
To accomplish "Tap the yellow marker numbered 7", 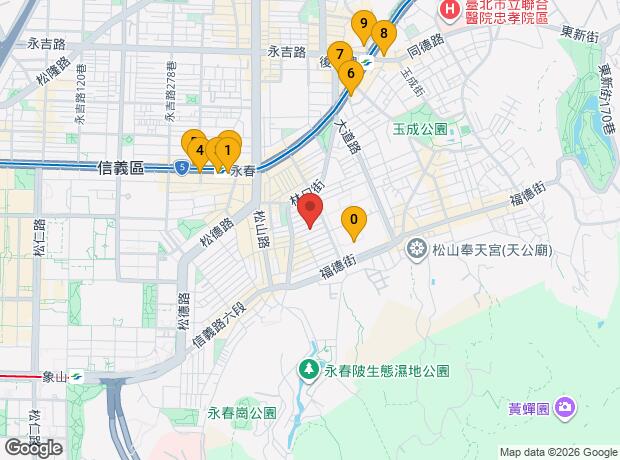I will tap(340, 55).
